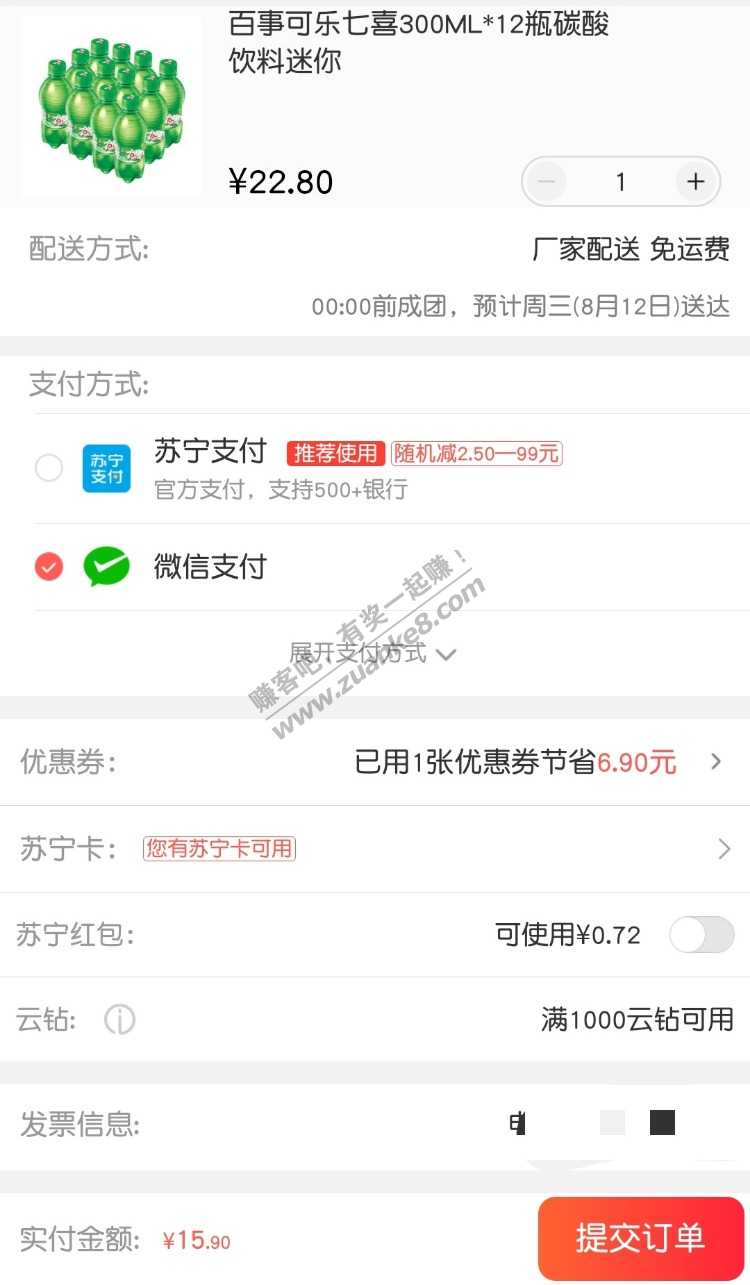
Task: Toggle the 苏宁红包 switch on
Action: pos(701,935)
